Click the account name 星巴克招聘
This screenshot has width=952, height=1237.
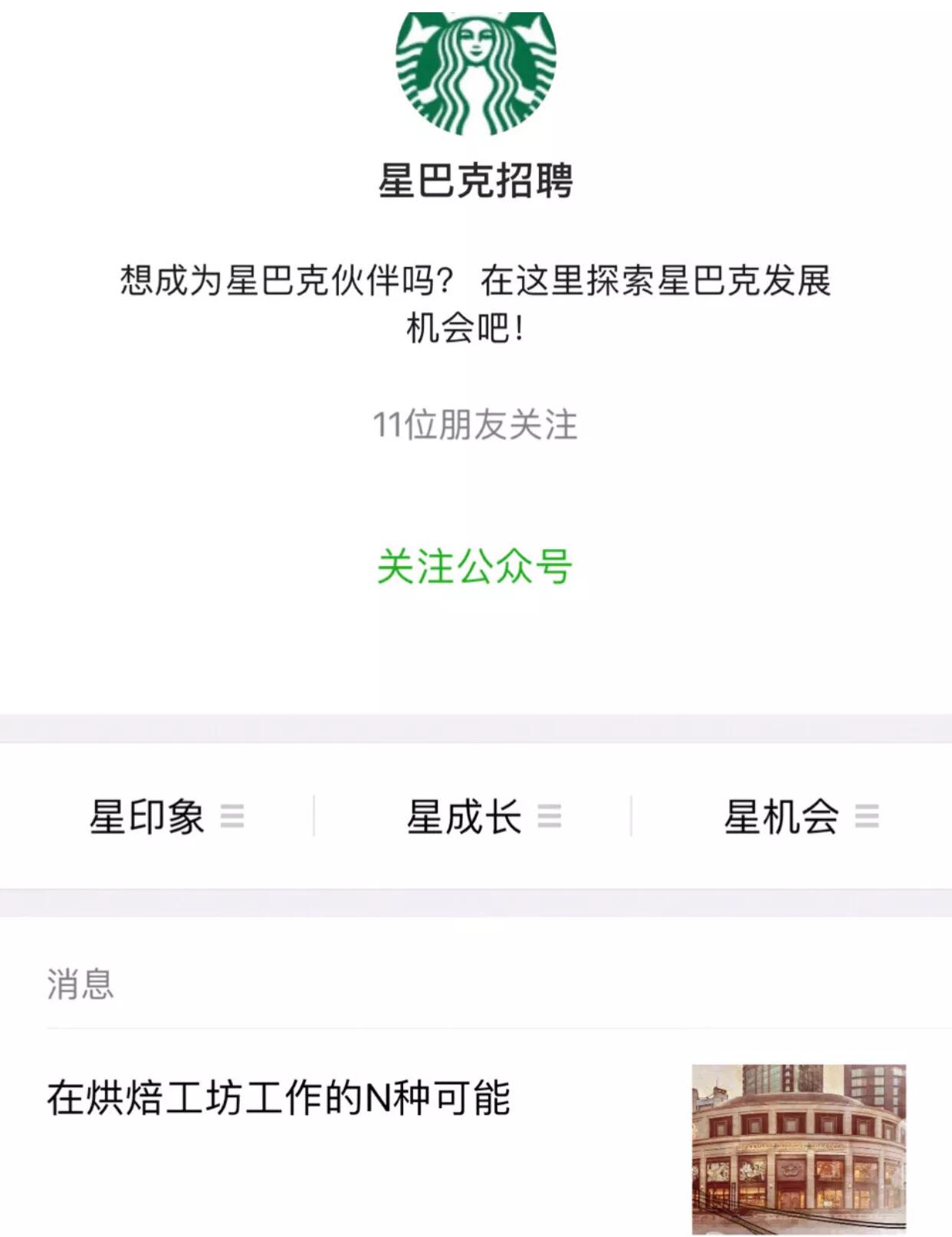pyautogui.click(x=475, y=179)
